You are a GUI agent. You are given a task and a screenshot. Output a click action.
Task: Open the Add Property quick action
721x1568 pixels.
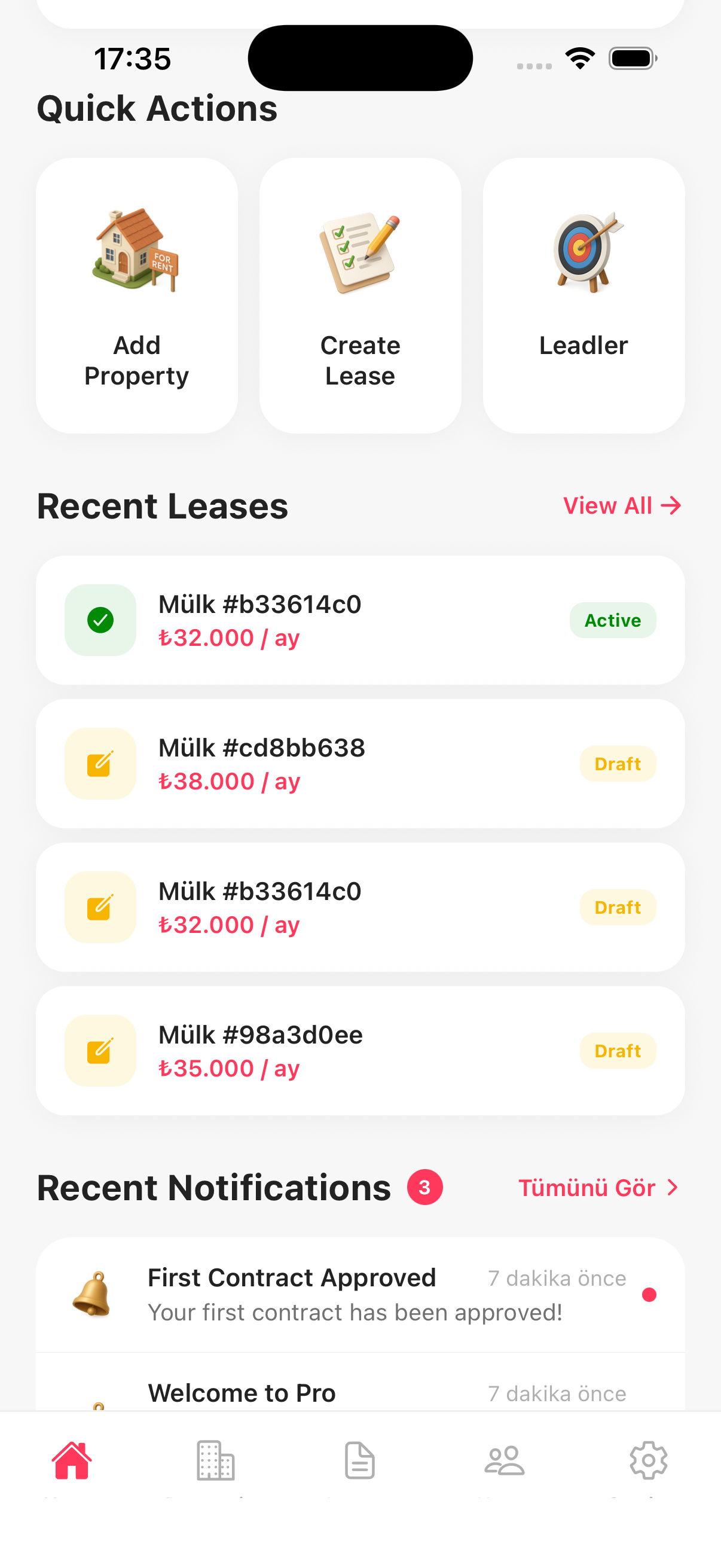pyautogui.click(x=136, y=296)
